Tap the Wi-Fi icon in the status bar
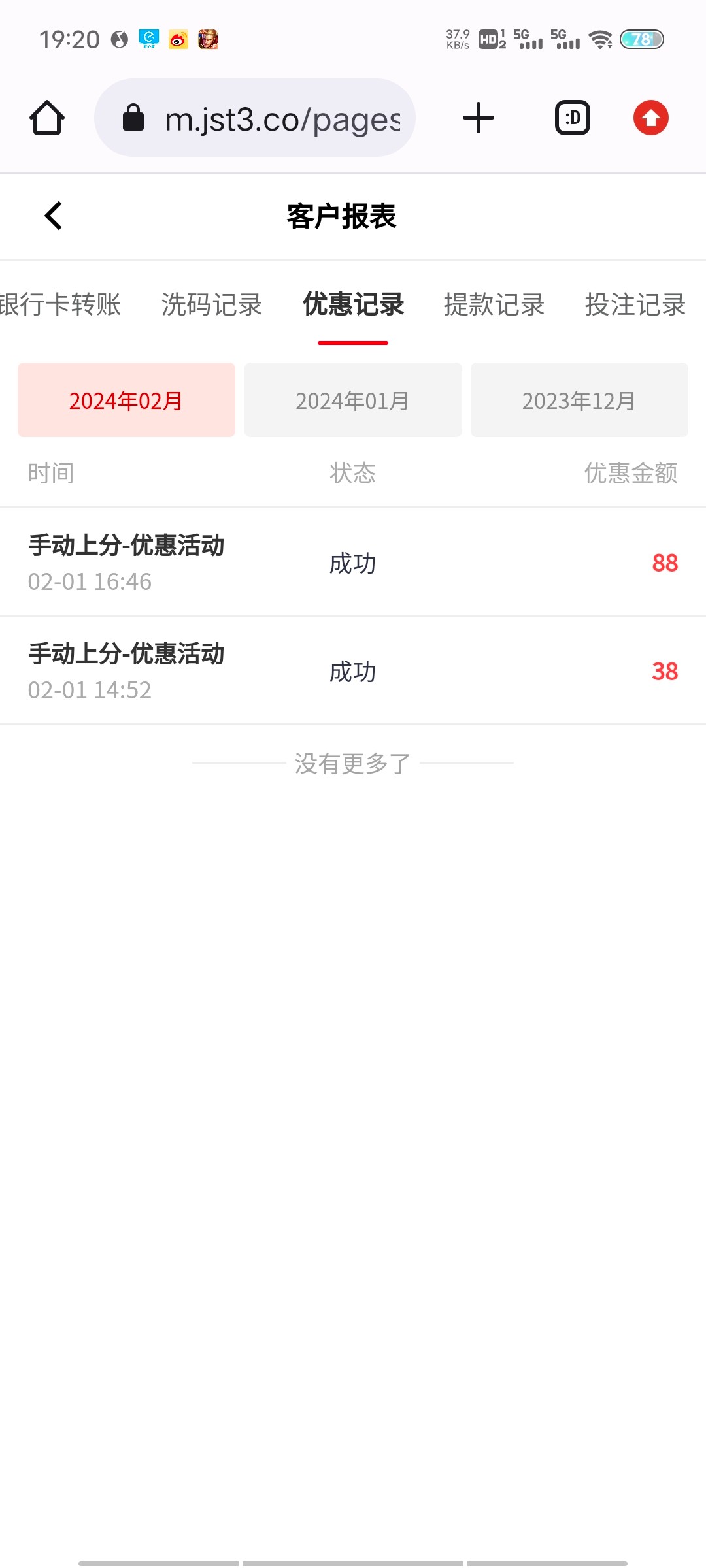The image size is (706, 1568). pos(601,39)
